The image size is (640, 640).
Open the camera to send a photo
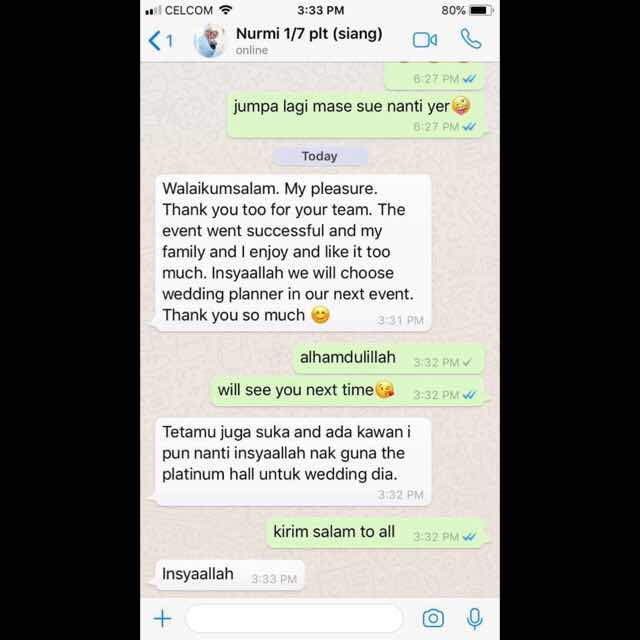pyautogui.click(x=433, y=618)
